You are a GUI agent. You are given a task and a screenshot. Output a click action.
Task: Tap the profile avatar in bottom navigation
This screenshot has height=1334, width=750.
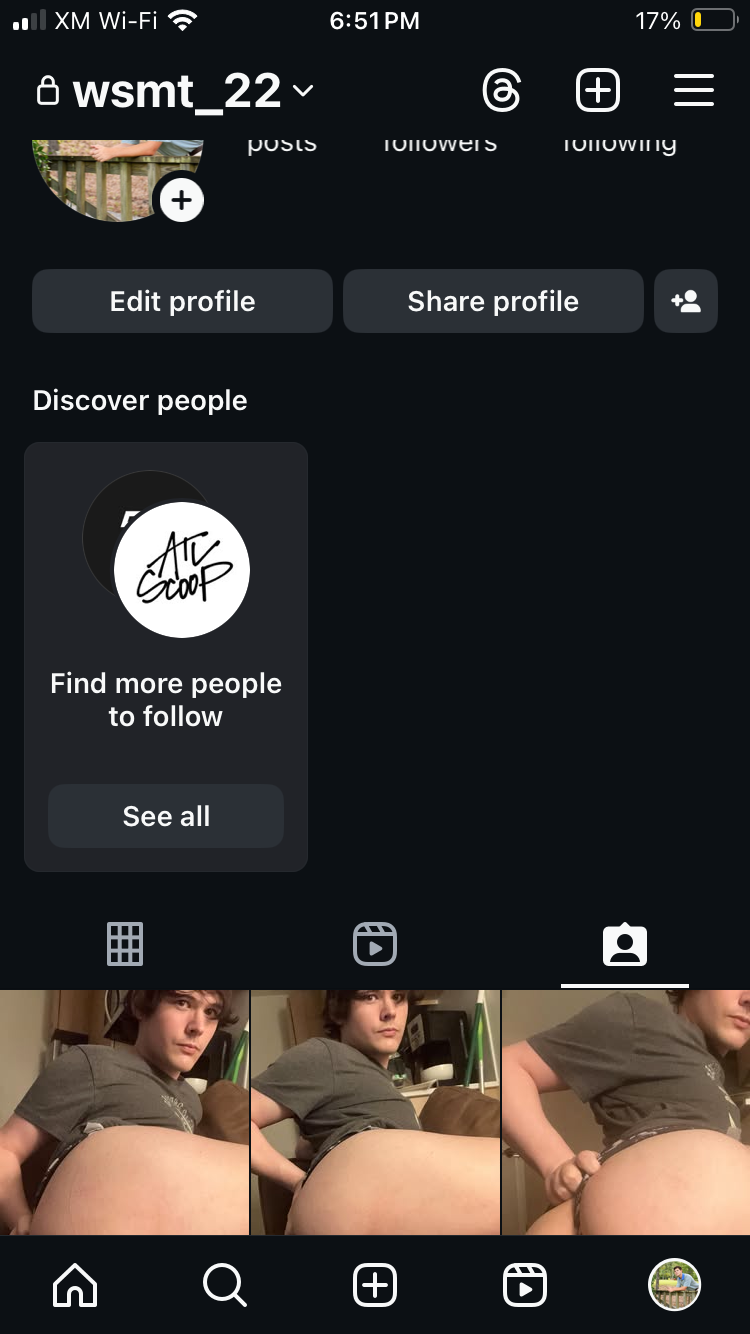pyautogui.click(x=675, y=1285)
